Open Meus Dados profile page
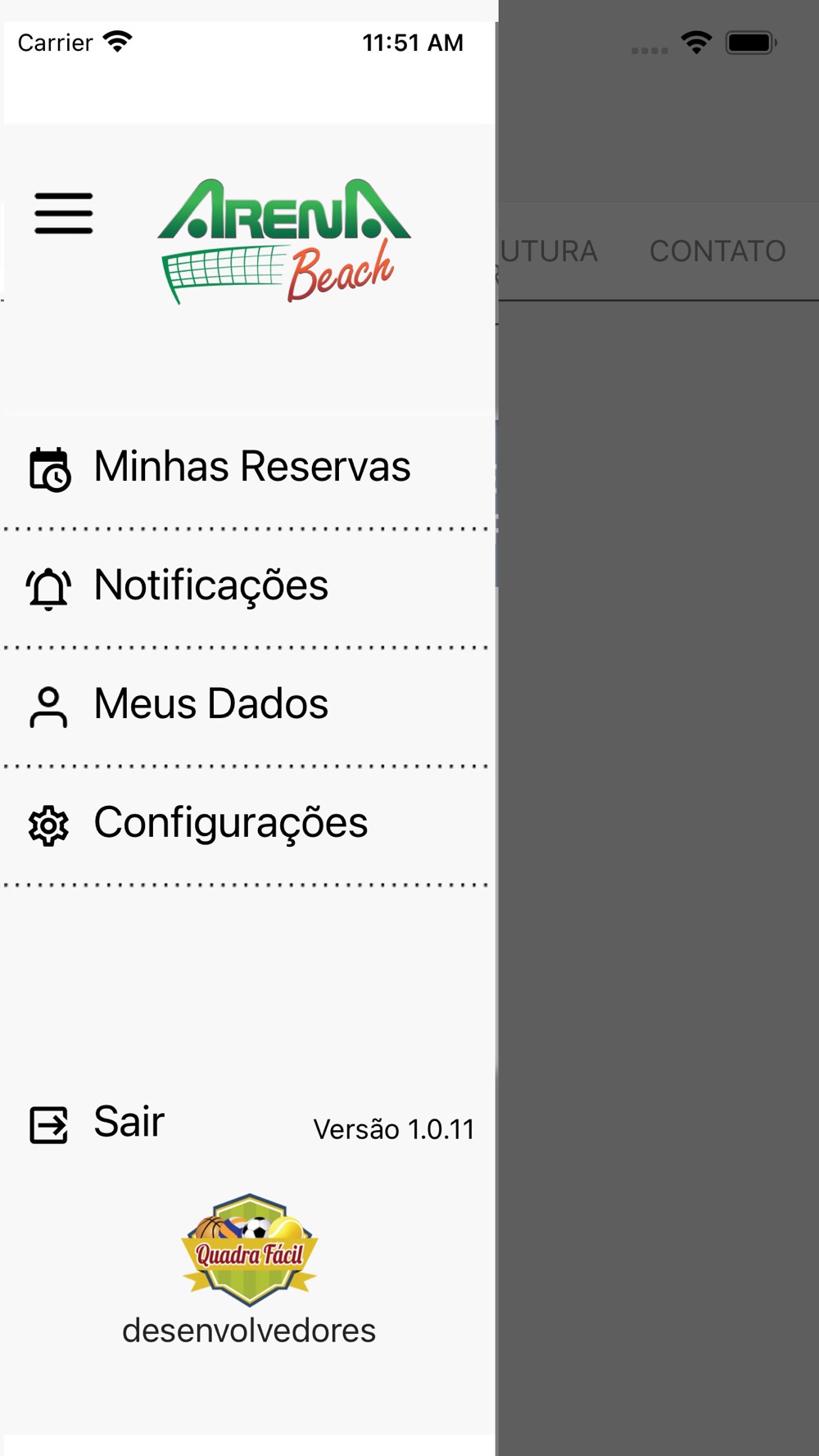819x1456 pixels. point(248,706)
